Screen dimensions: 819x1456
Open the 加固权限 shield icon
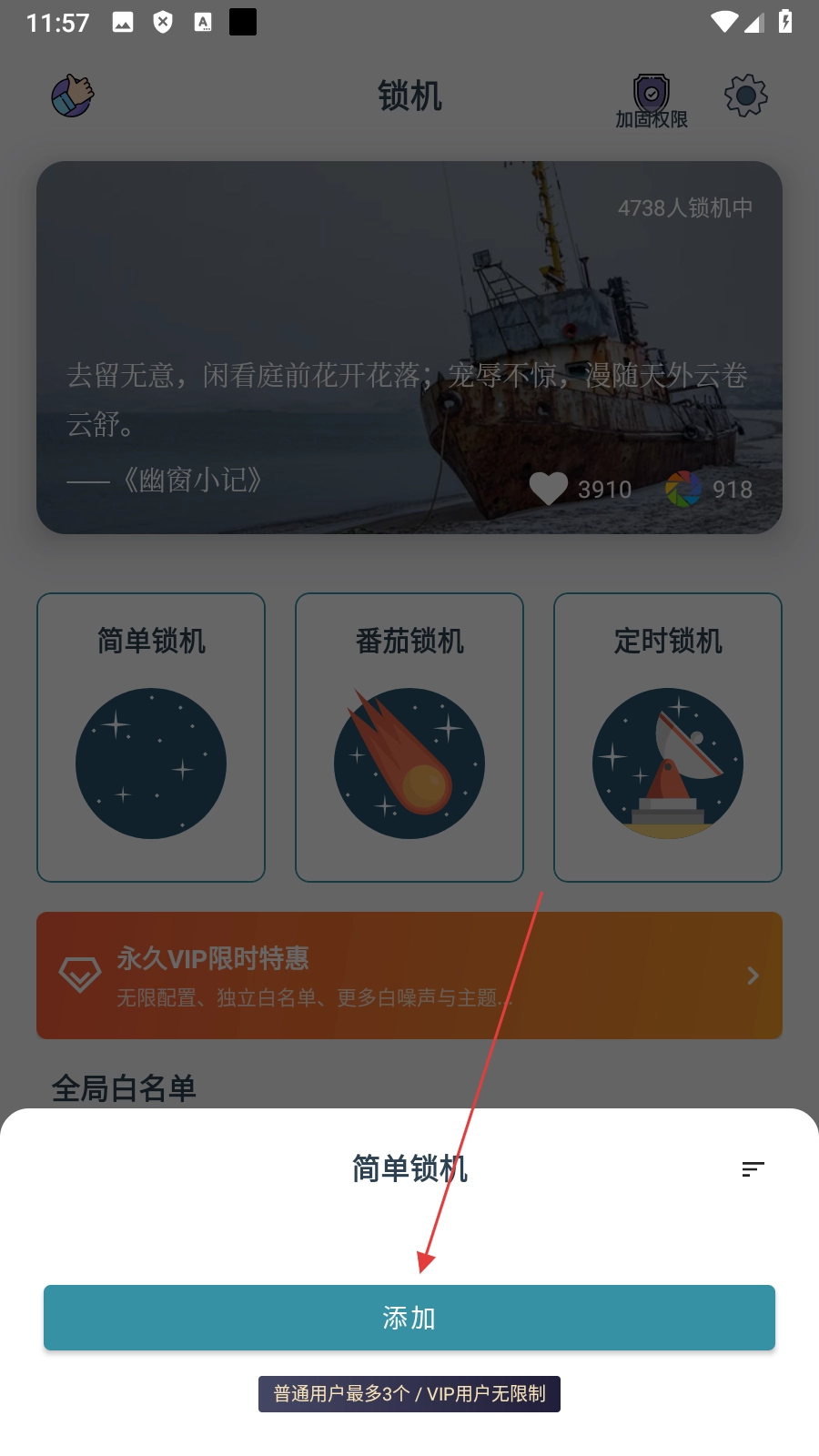[652, 101]
